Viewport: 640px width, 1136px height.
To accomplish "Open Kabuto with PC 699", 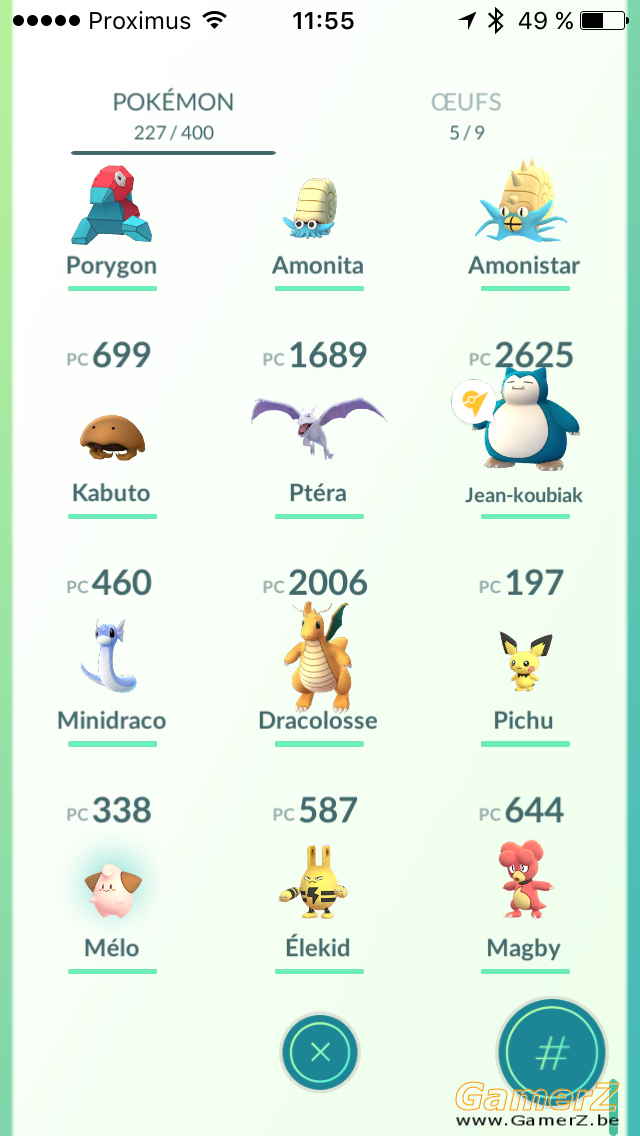I will [112, 429].
